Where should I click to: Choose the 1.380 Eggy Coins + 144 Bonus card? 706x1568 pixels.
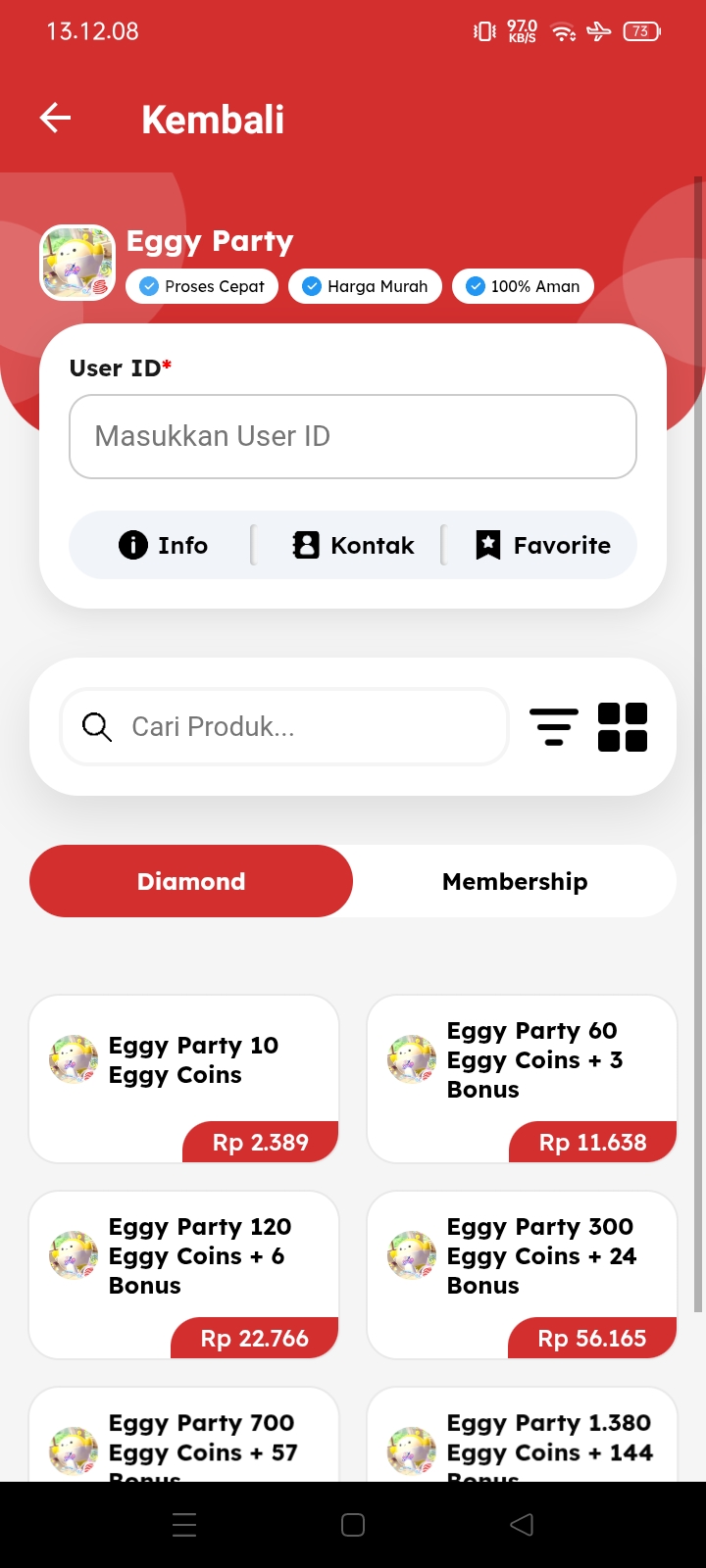[x=522, y=1436]
